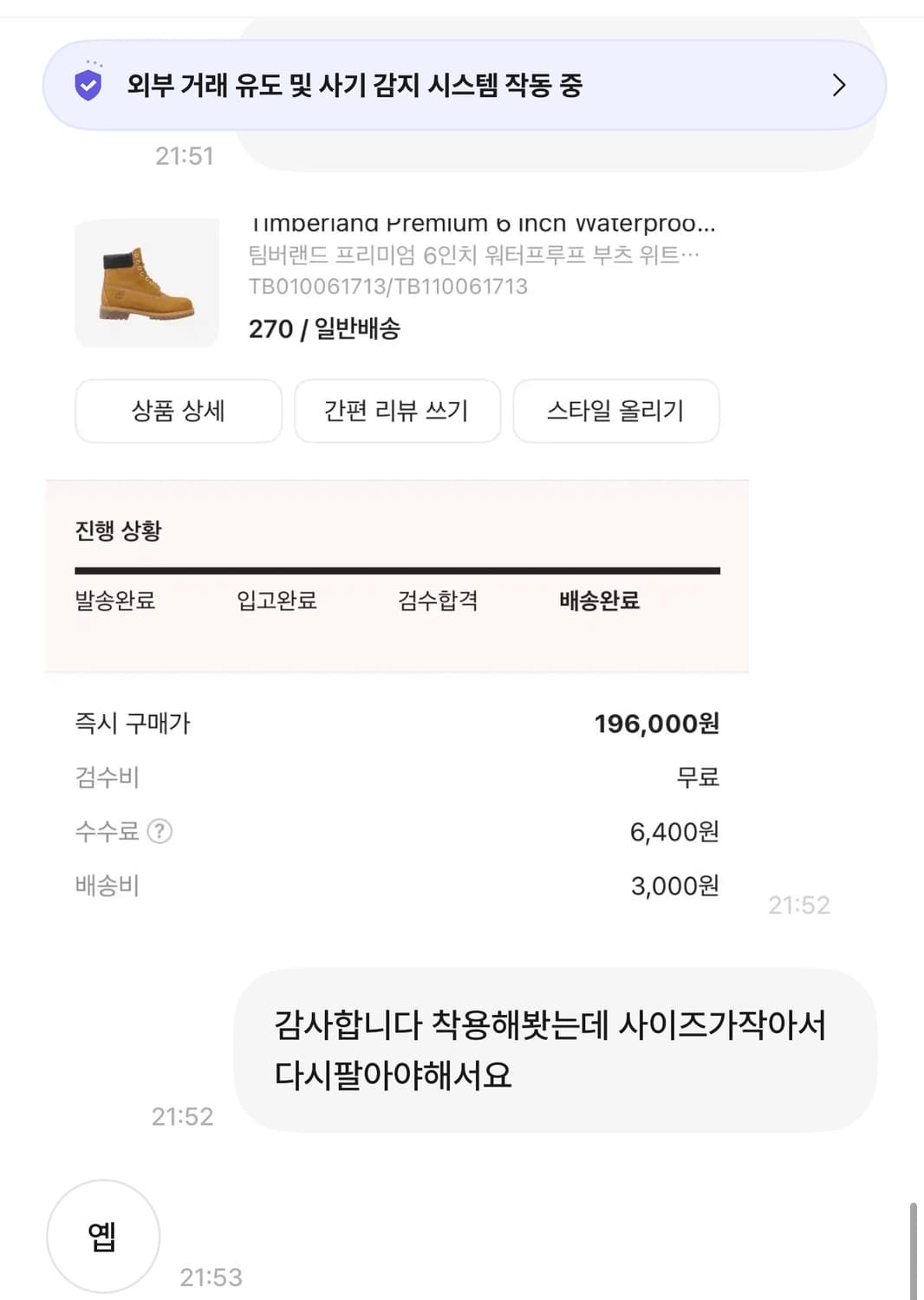This screenshot has height=1300, width=924.
Task: Select 스타일 올리기 to upload style
Action: 616,412
